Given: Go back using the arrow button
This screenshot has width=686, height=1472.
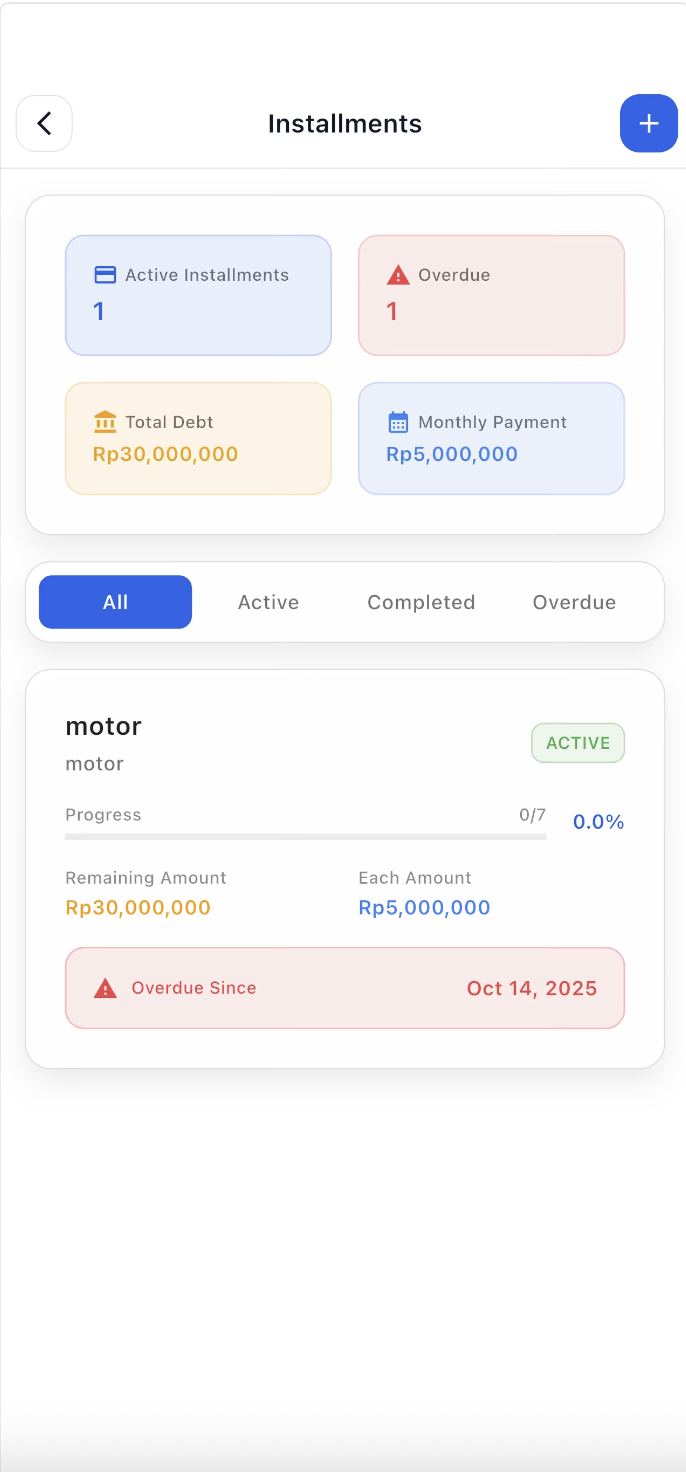Looking at the screenshot, I should point(44,124).
